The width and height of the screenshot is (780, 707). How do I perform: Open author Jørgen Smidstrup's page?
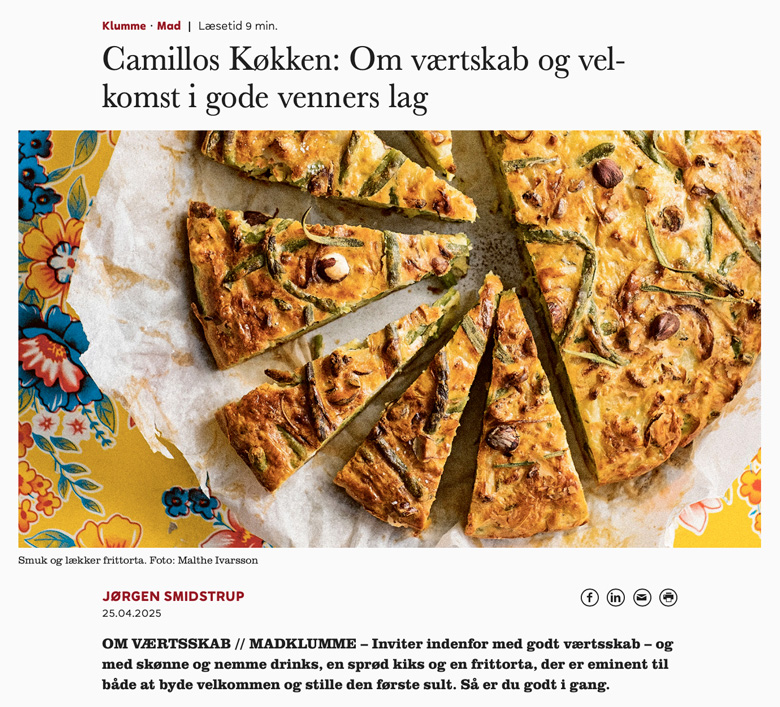(173, 596)
